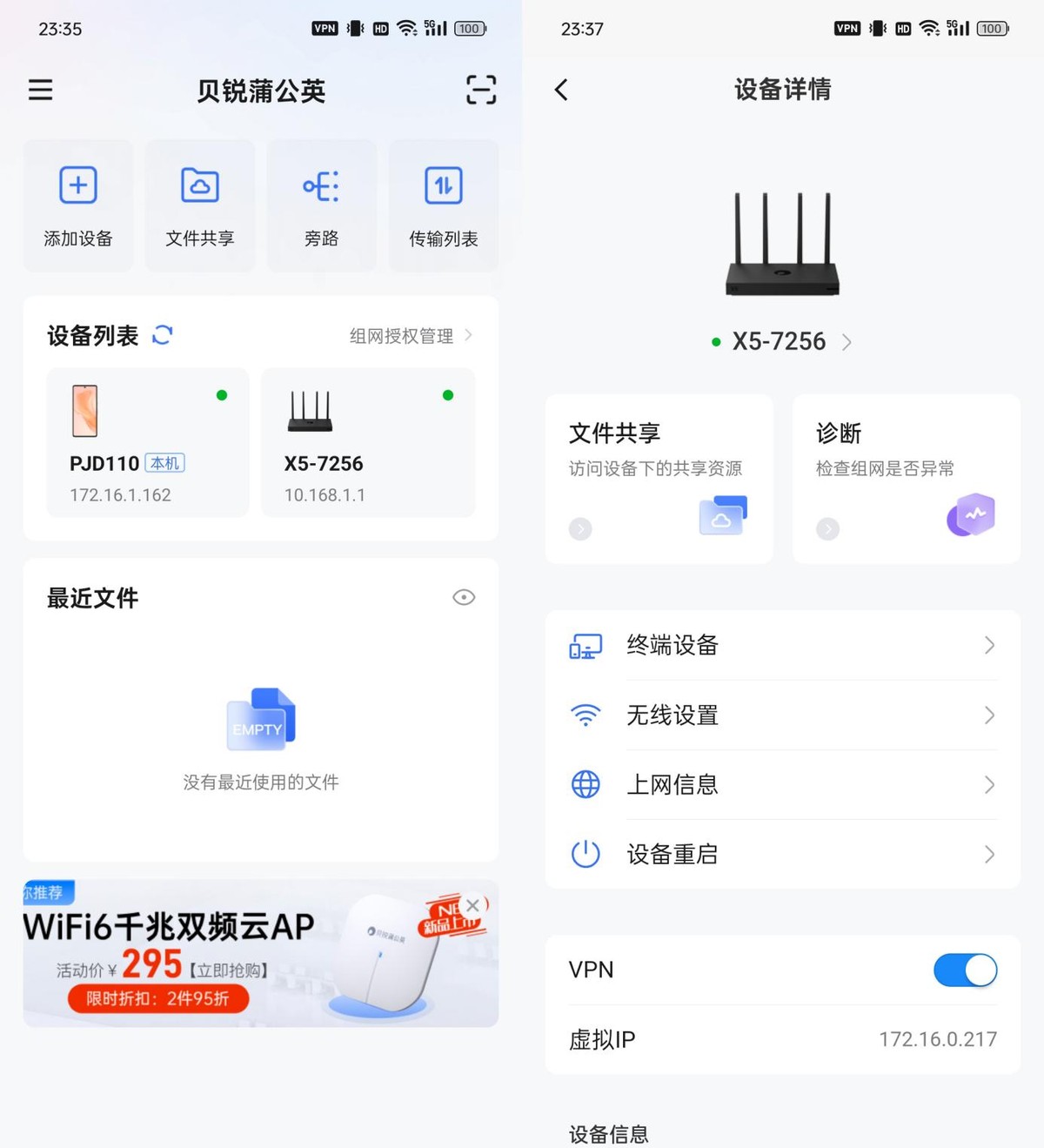The image size is (1044, 1148).
Task: Tap the QR scan icon top right
Action: tap(479, 90)
